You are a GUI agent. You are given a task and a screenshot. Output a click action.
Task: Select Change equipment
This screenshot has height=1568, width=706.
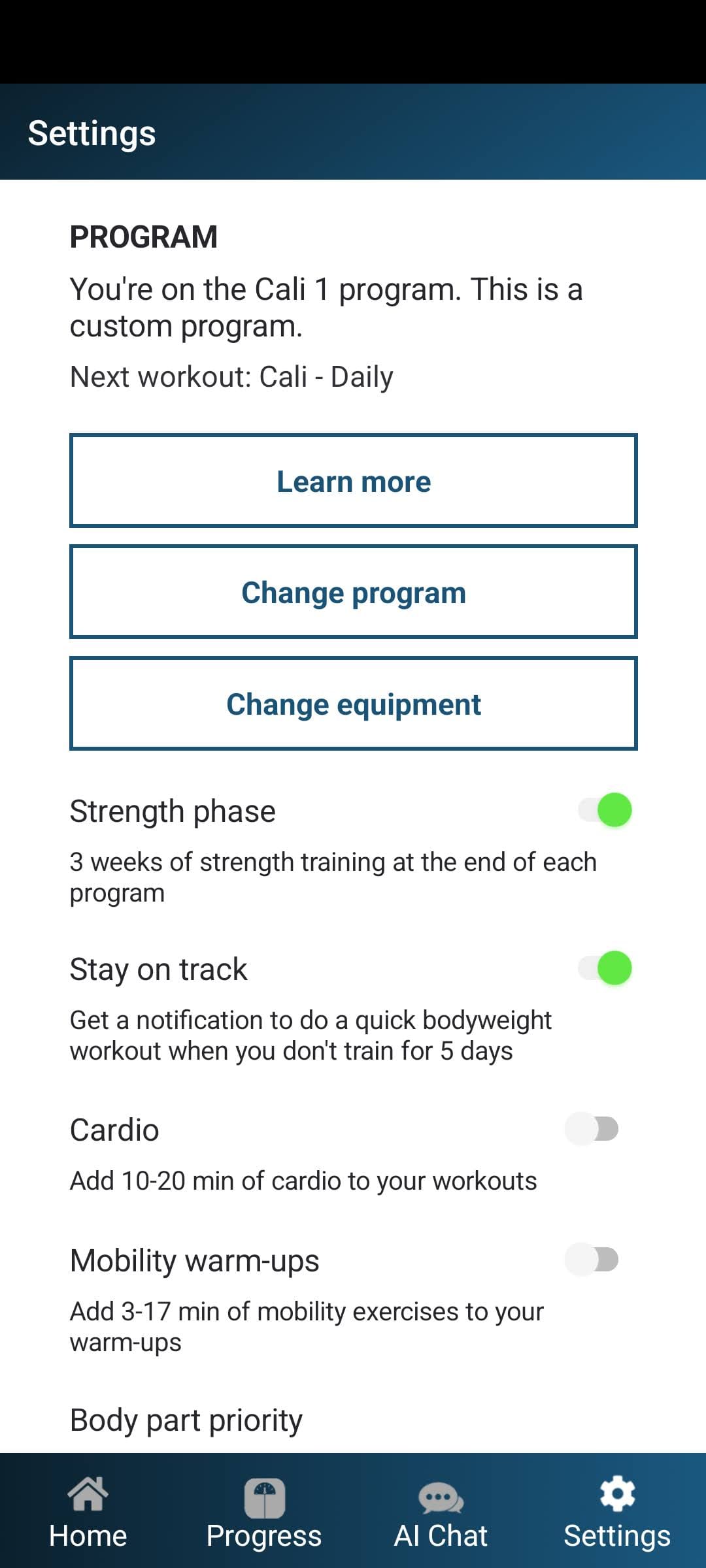pos(353,704)
